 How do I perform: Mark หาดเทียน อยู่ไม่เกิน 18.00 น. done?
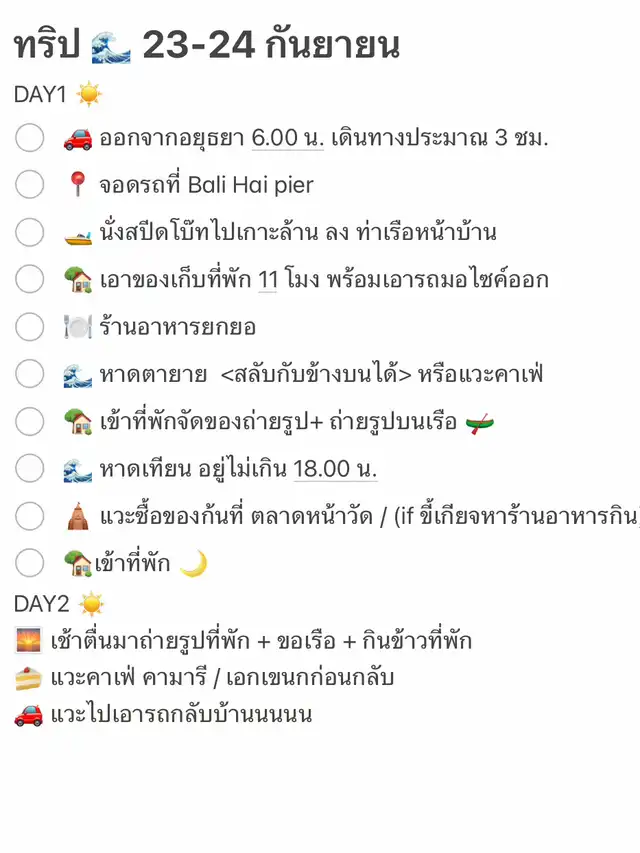[29, 468]
